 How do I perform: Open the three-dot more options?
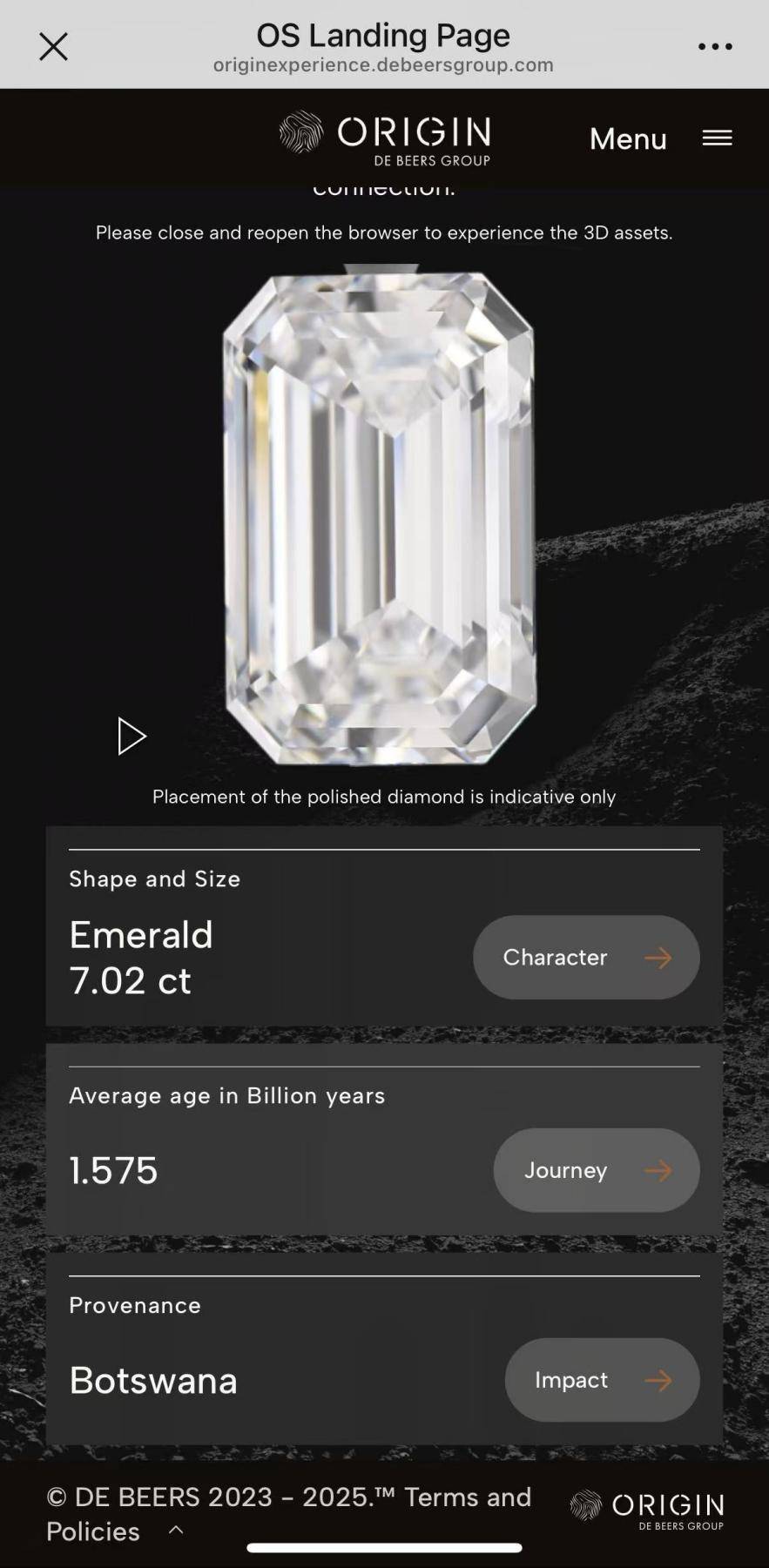(x=715, y=47)
